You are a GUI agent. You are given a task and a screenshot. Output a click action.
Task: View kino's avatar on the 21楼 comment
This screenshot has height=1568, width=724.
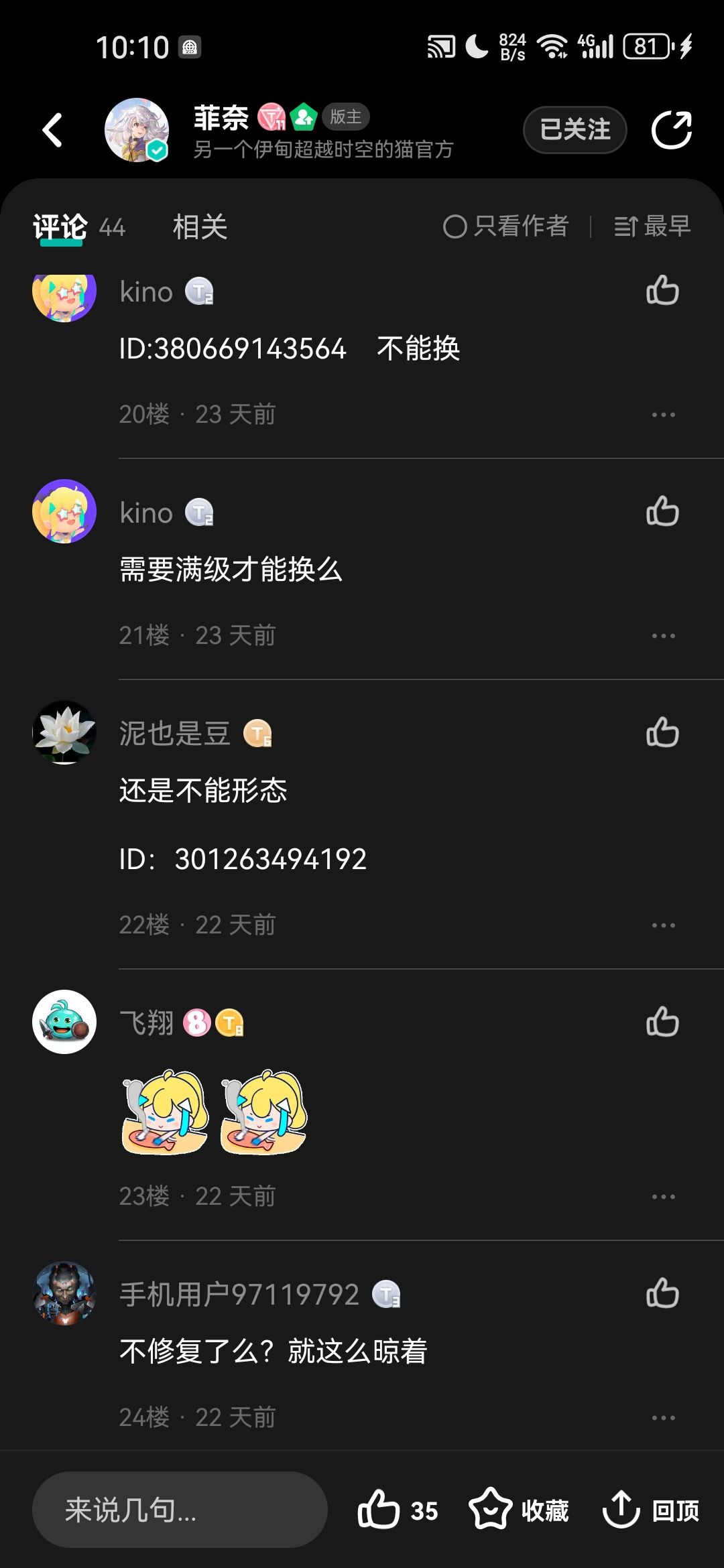[64, 512]
